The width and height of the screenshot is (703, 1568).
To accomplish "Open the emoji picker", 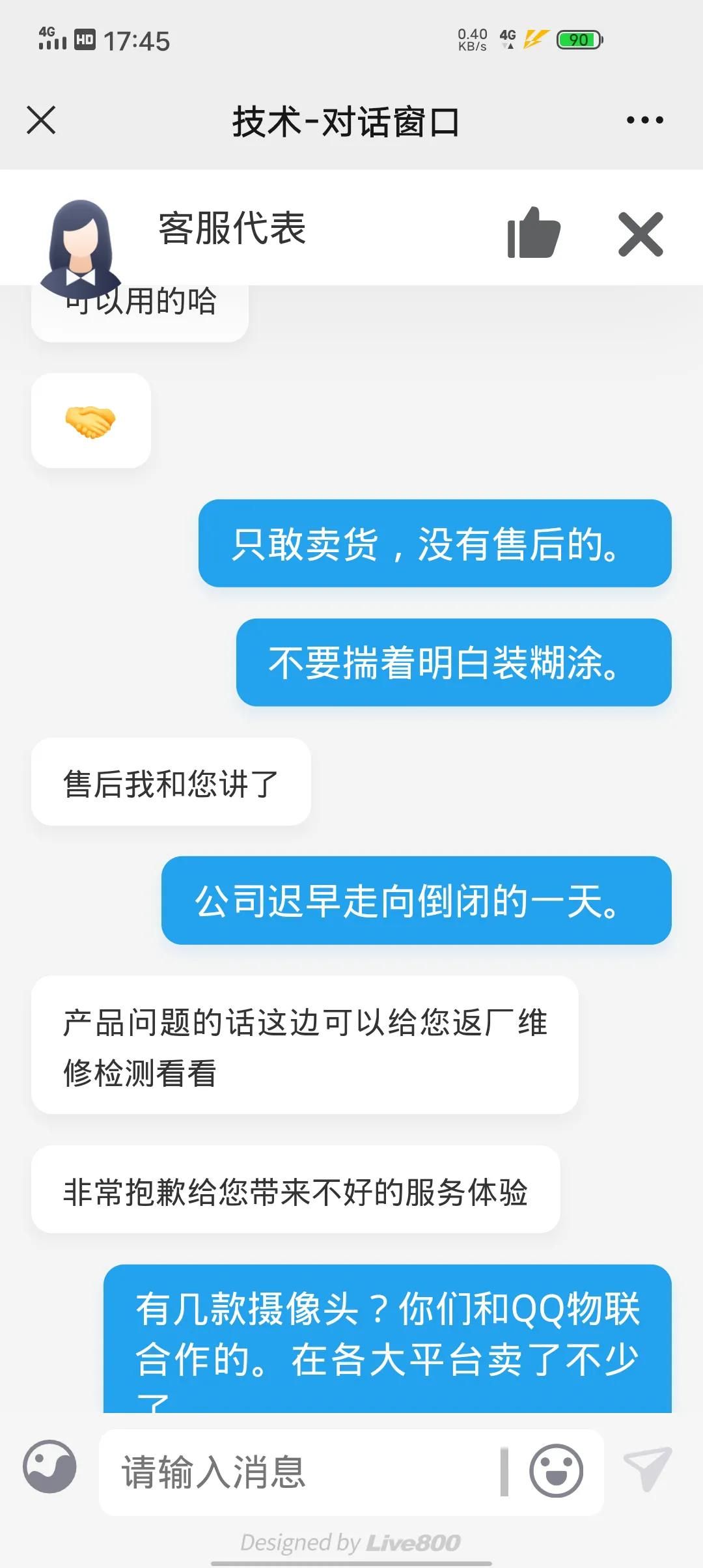I will point(556,1471).
